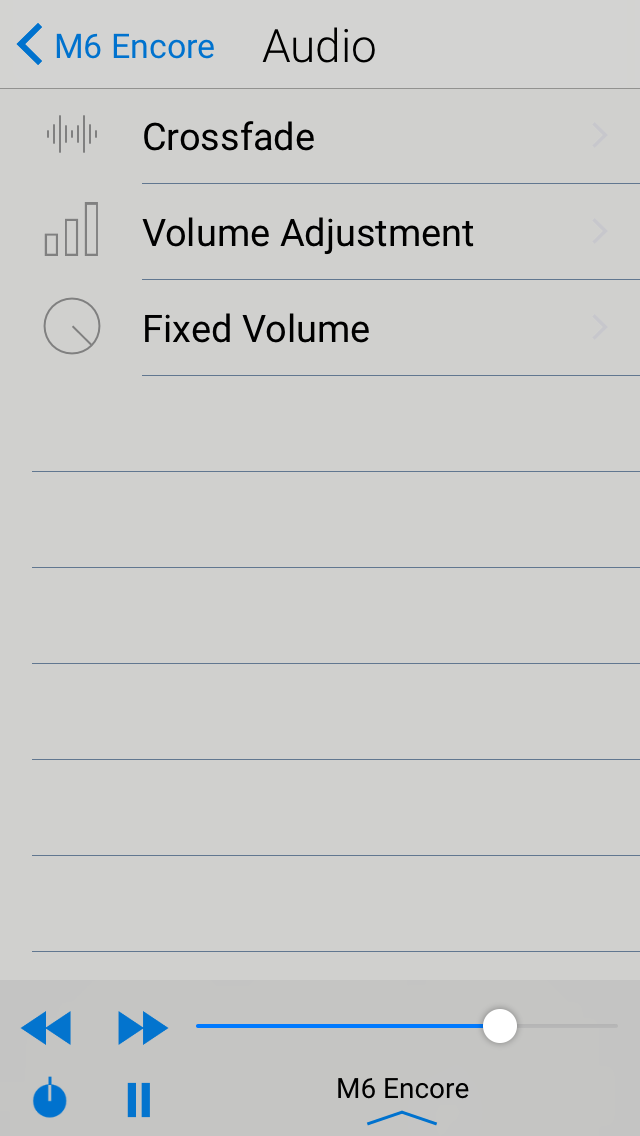Go back to M6 Encore
The width and height of the screenshot is (640, 1136).
click(x=116, y=46)
